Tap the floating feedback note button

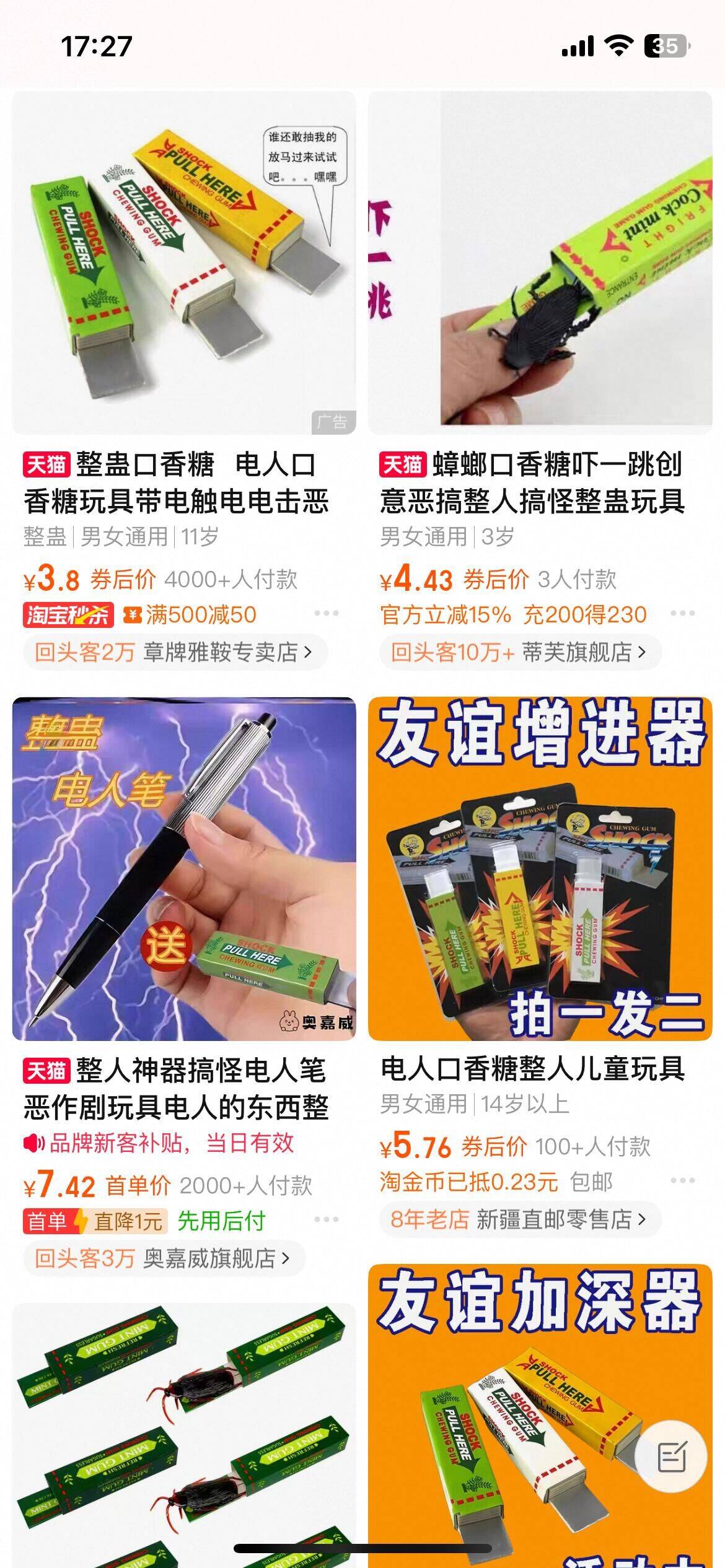672,1457
